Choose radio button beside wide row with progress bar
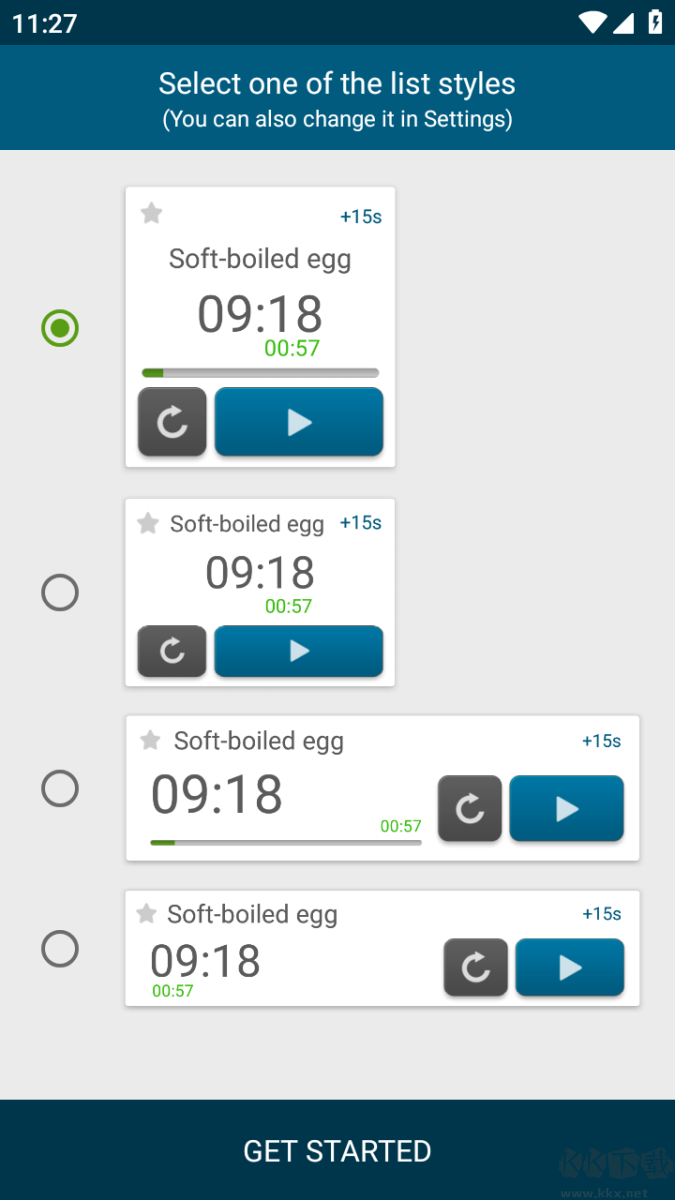 click(60, 789)
